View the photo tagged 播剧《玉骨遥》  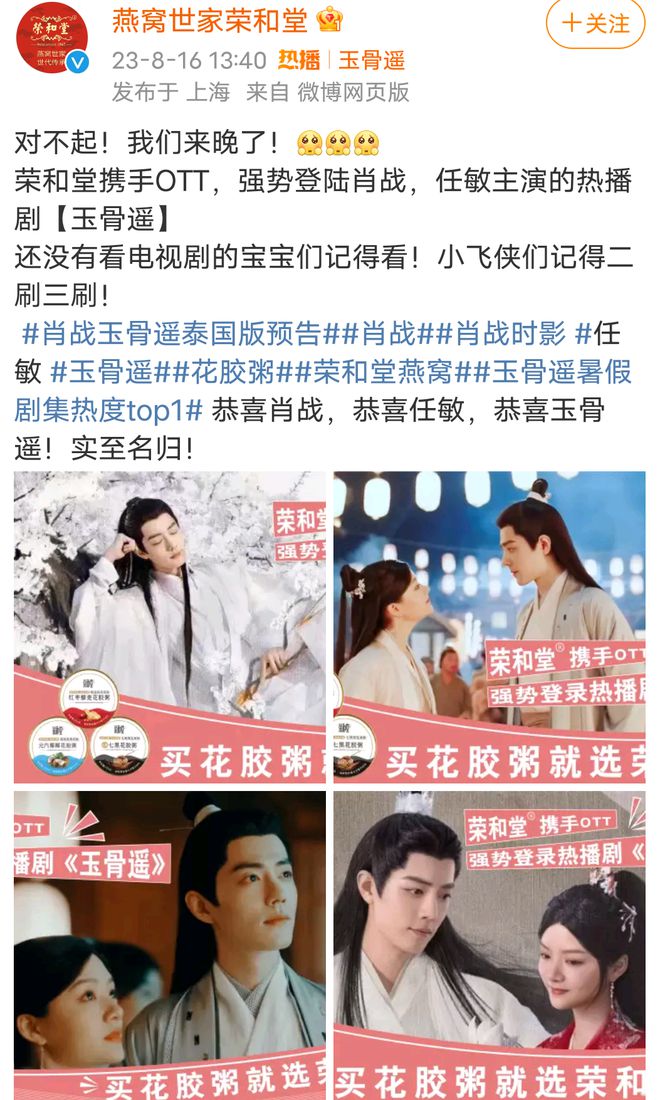[x=170, y=945]
